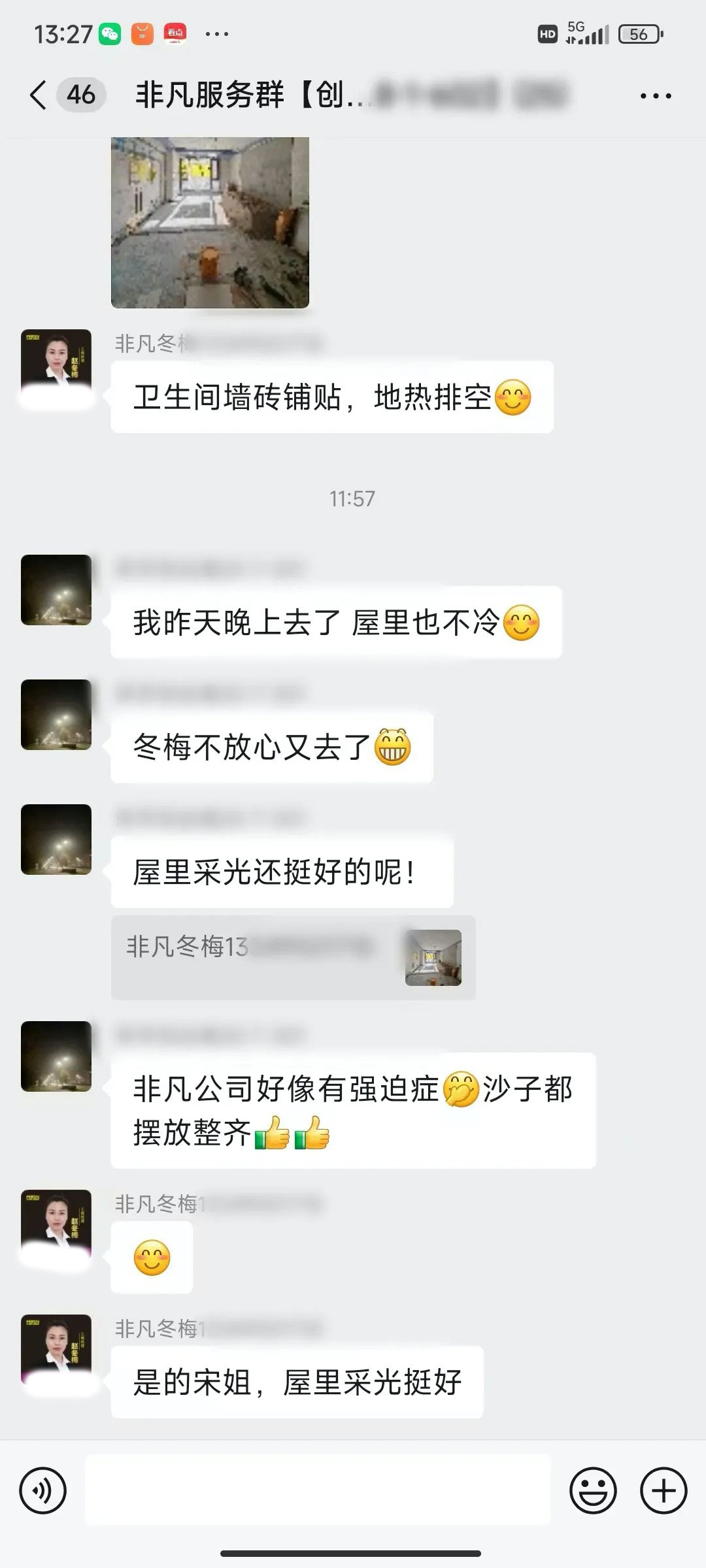View profile of sender of 卫生间墙砖铺贴 message
Image resolution: width=706 pixels, height=1568 pixels.
56,365
